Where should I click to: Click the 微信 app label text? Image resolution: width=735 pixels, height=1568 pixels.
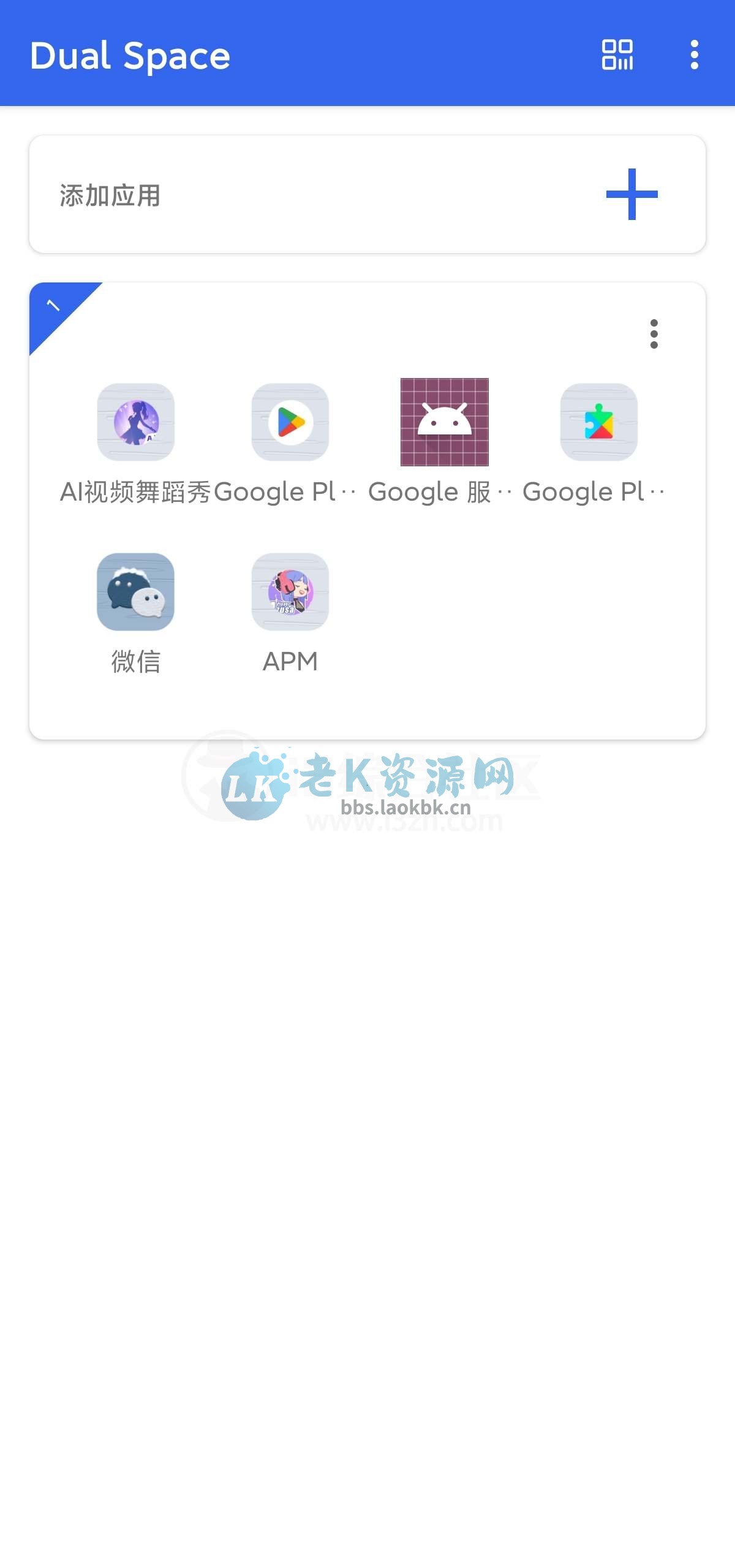click(x=136, y=661)
